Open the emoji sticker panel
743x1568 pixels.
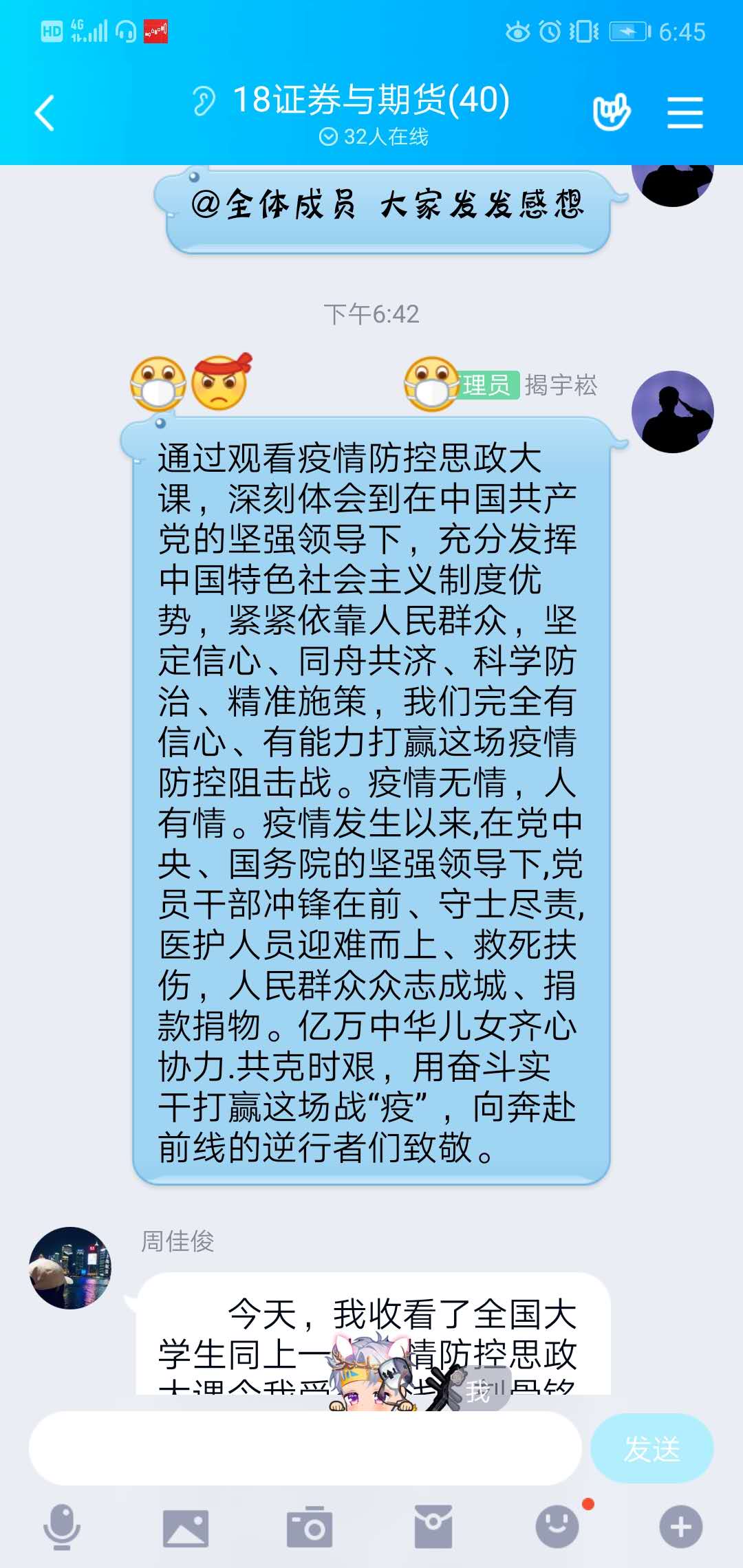coord(557,1527)
